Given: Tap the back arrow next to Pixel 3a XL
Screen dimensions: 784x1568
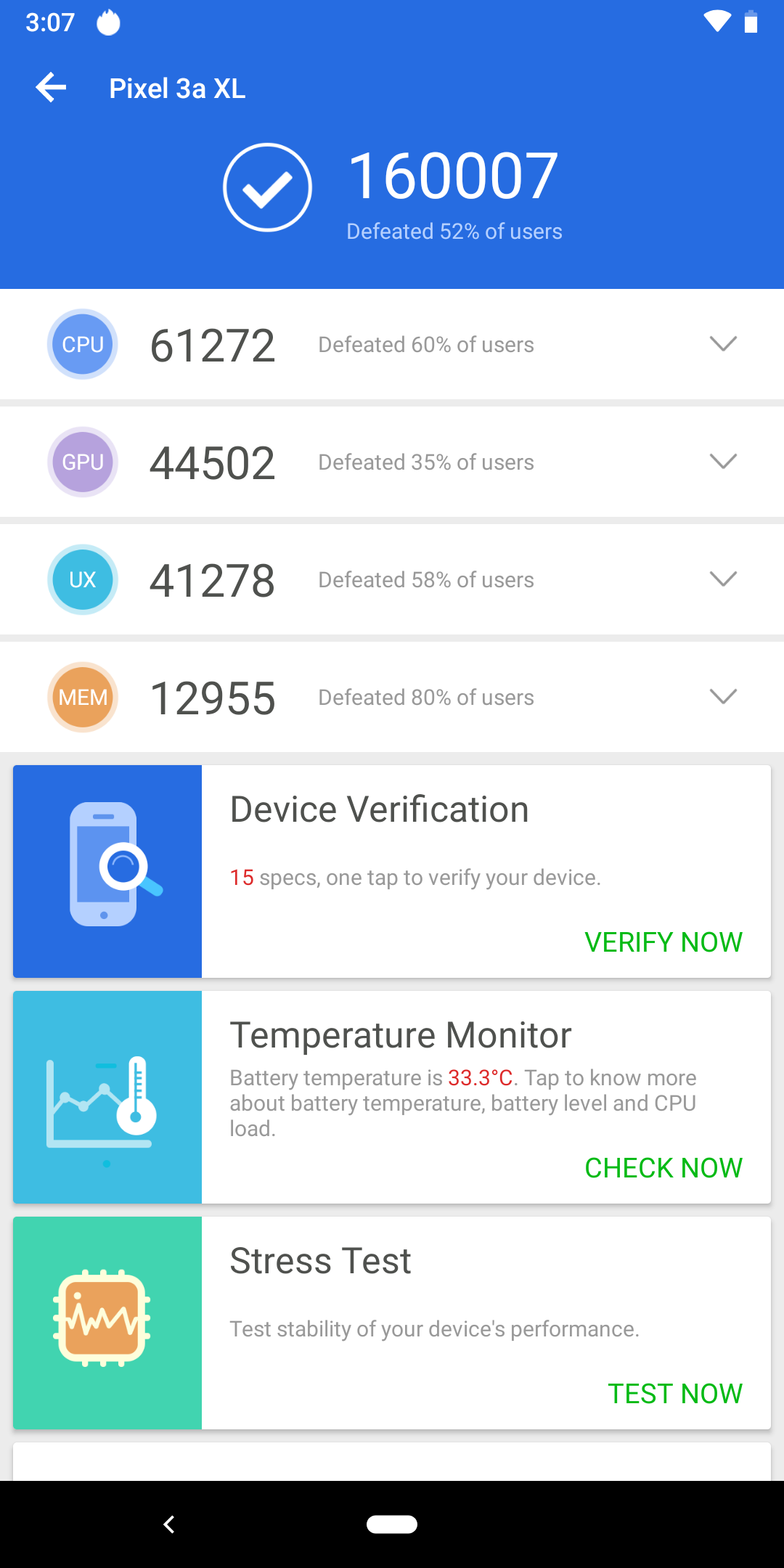Looking at the screenshot, I should (50, 87).
